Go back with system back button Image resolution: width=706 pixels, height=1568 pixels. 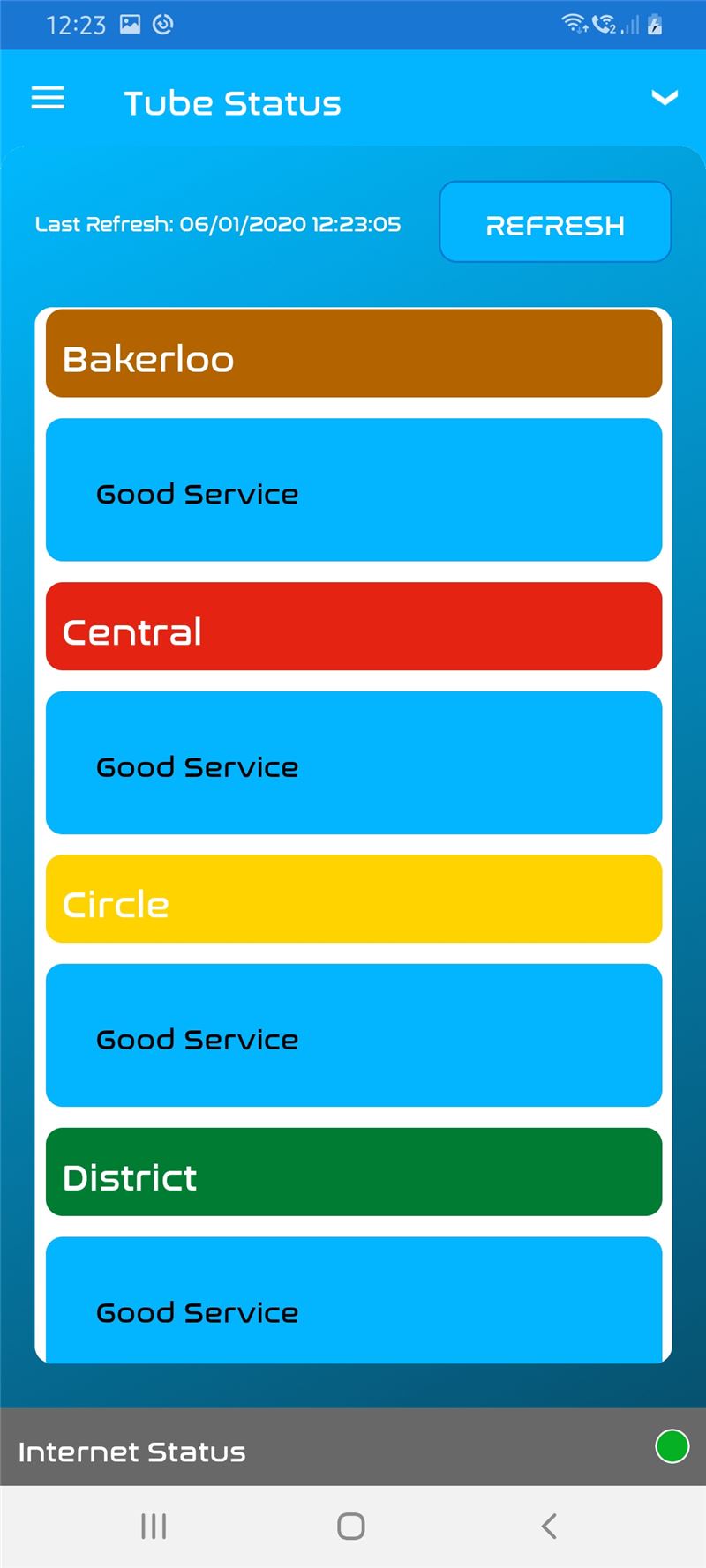(x=549, y=1526)
